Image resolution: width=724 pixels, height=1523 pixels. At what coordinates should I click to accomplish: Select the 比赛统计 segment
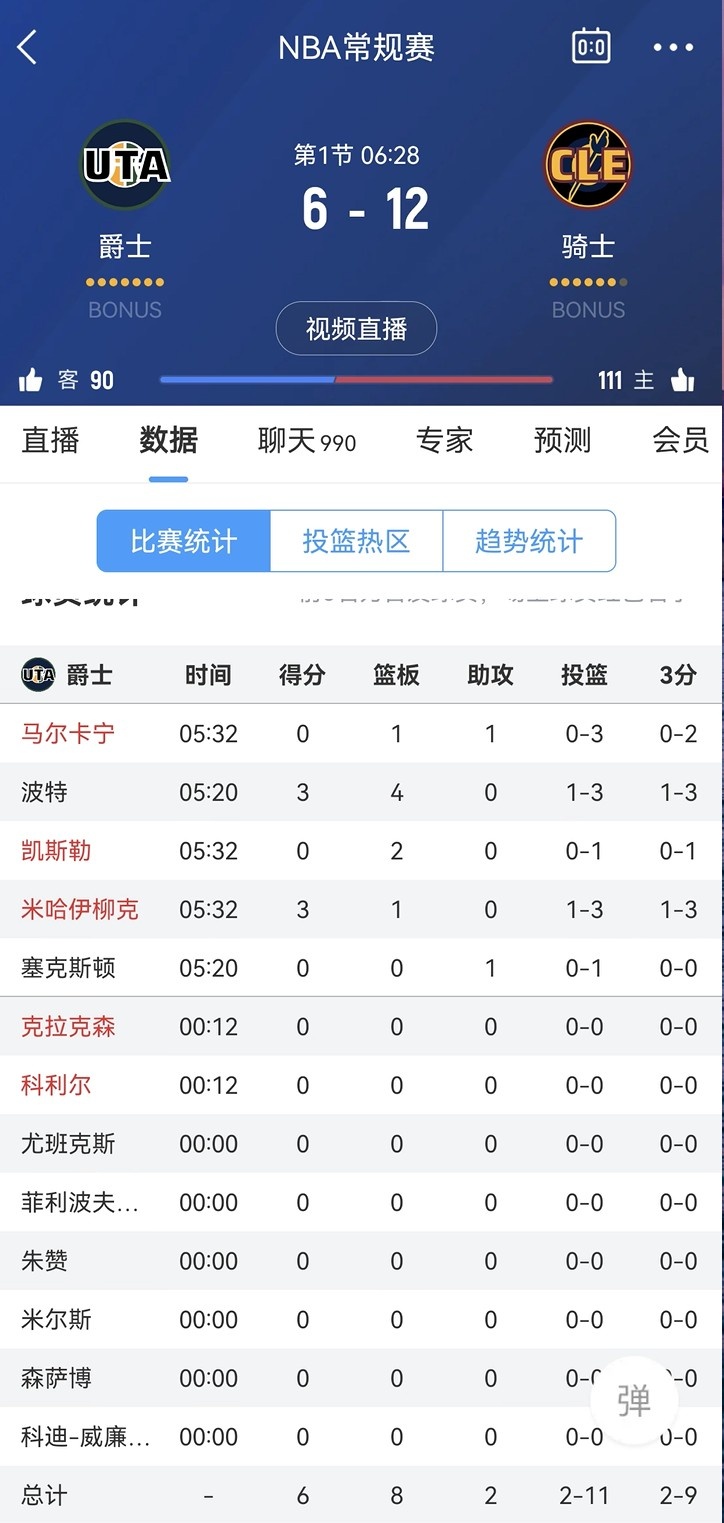click(184, 541)
